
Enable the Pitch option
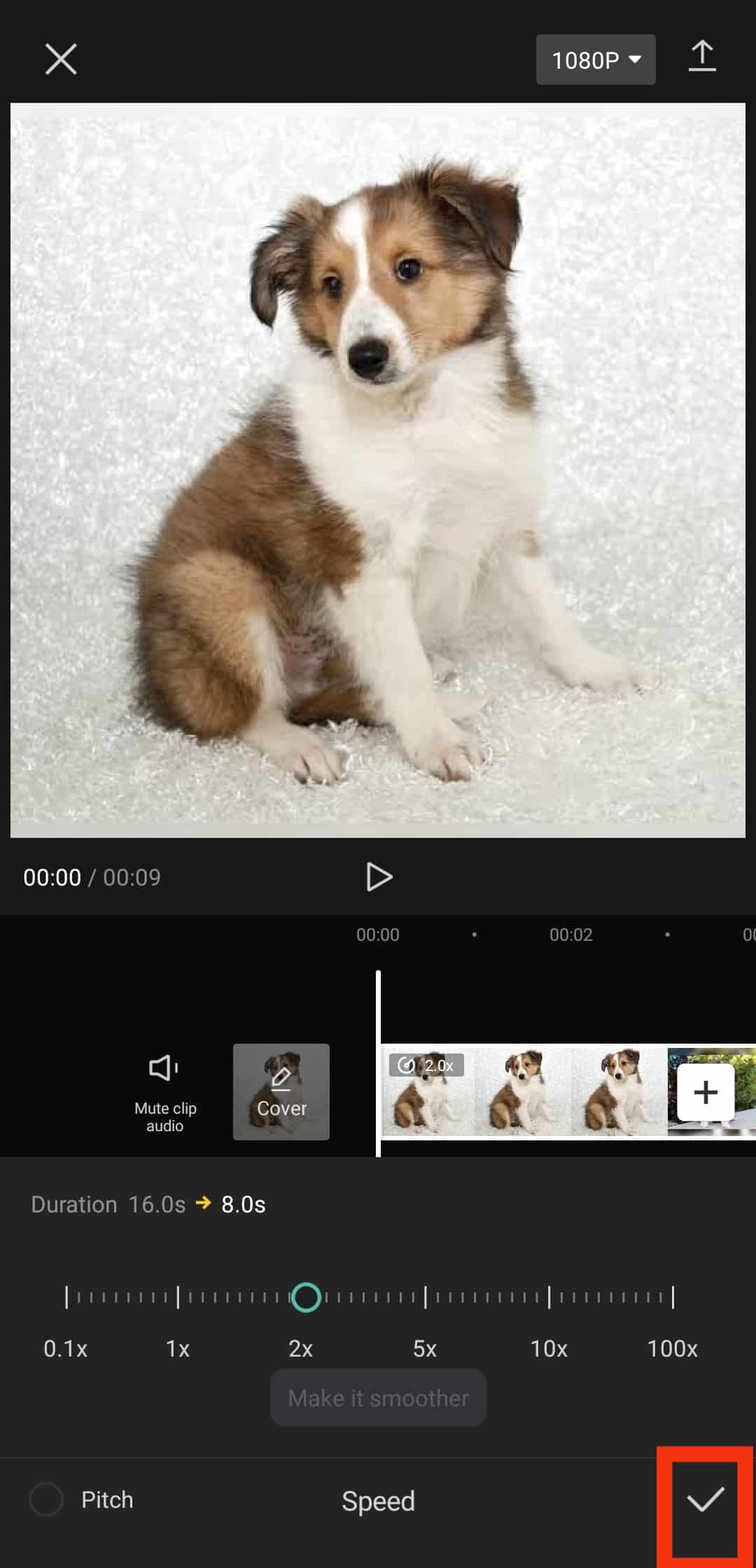pos(46,1499)
